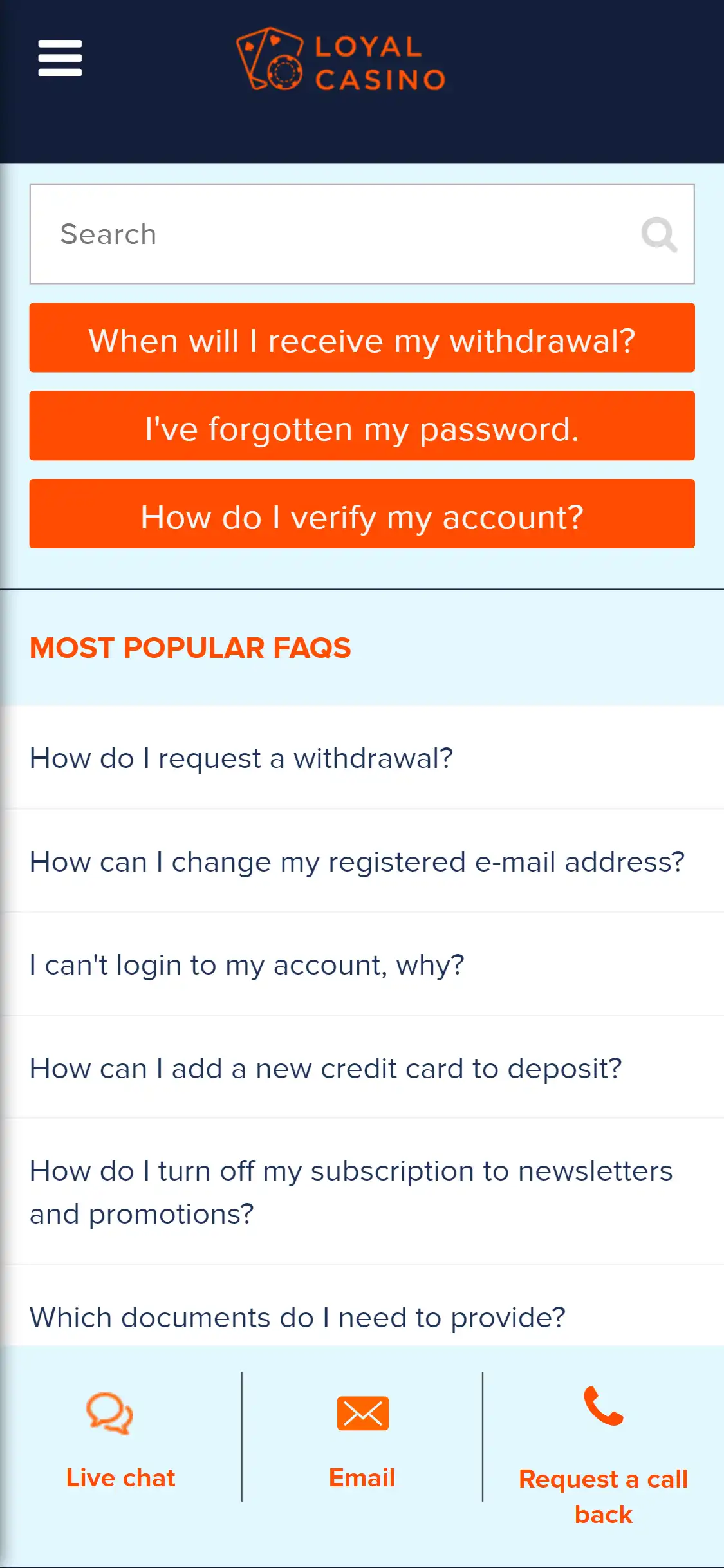Viewport: 724px width, 1568px height.
Task: View 'Which documents do I need to provide?'
Action: click(x=297, y=1318)
